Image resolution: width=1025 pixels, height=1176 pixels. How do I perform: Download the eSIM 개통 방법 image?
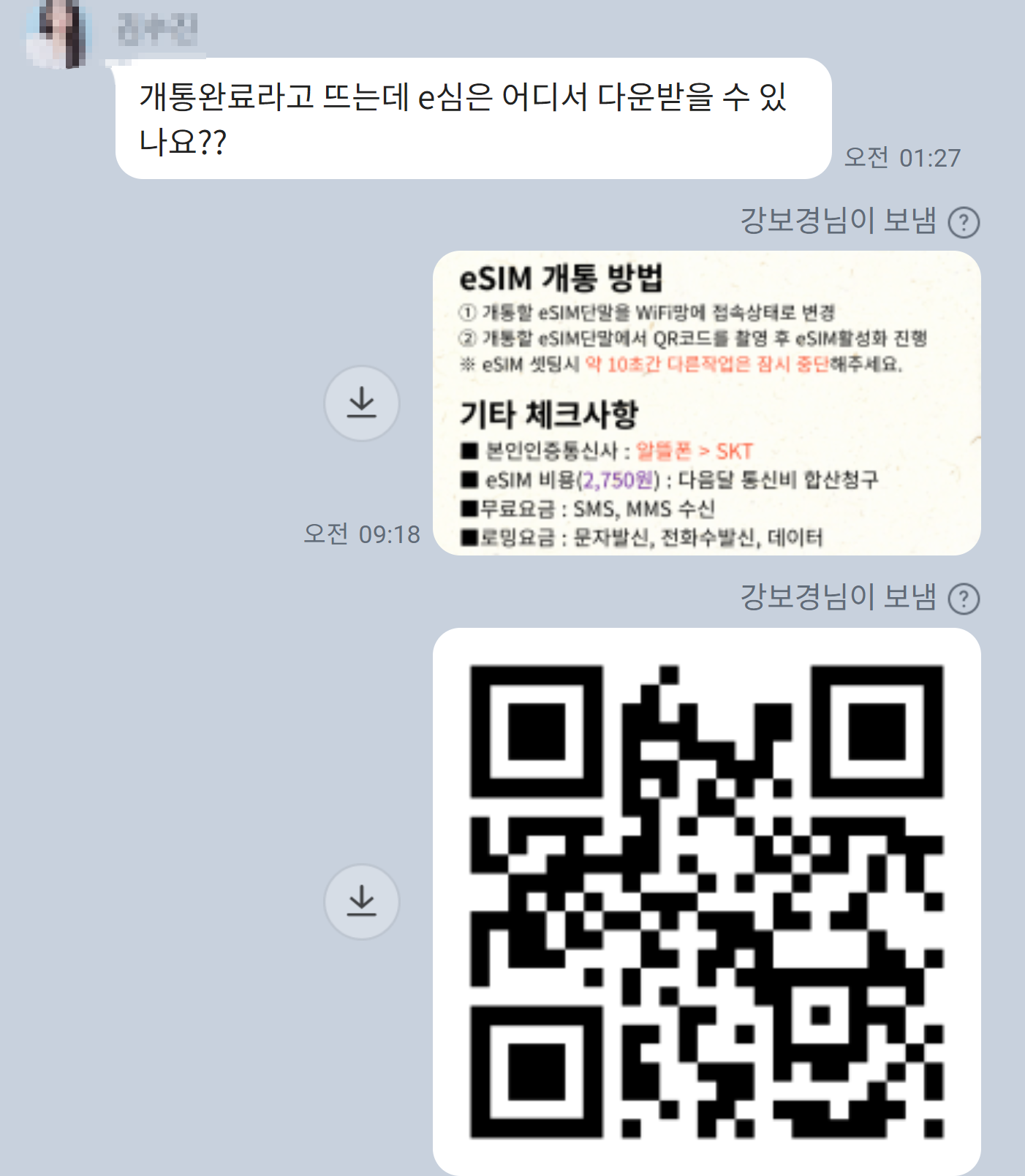point(361,403)
